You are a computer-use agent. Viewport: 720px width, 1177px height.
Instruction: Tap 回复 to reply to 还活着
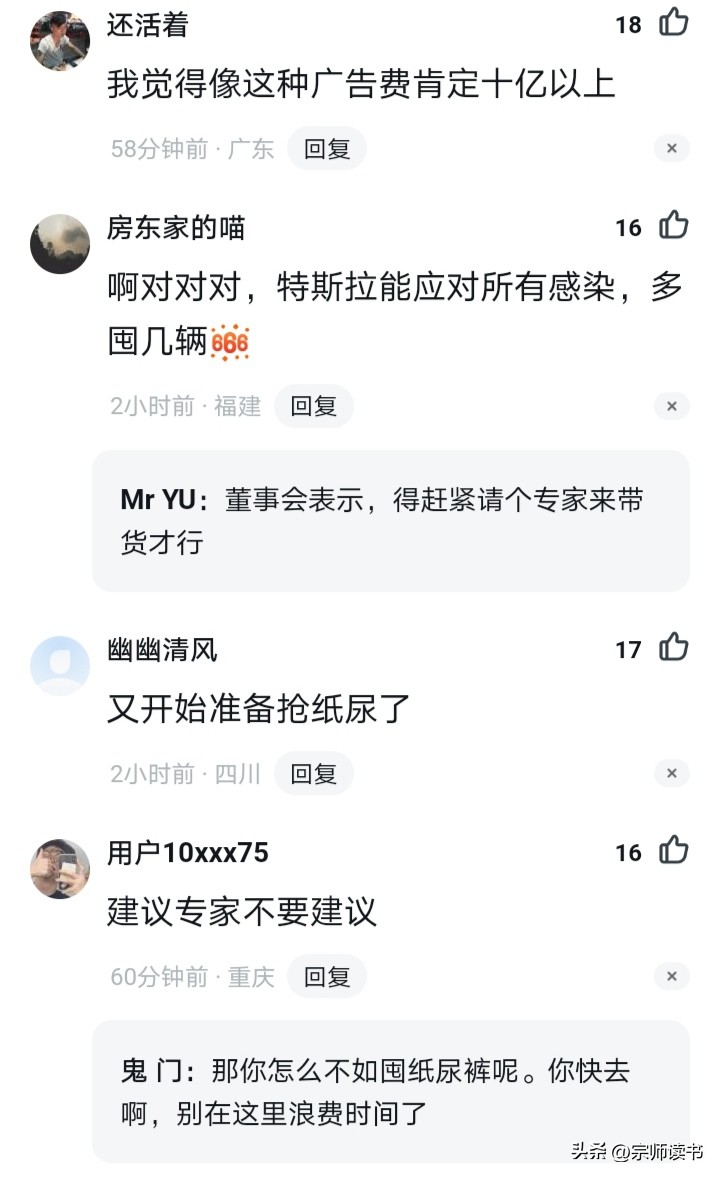(x=327, y=148)
